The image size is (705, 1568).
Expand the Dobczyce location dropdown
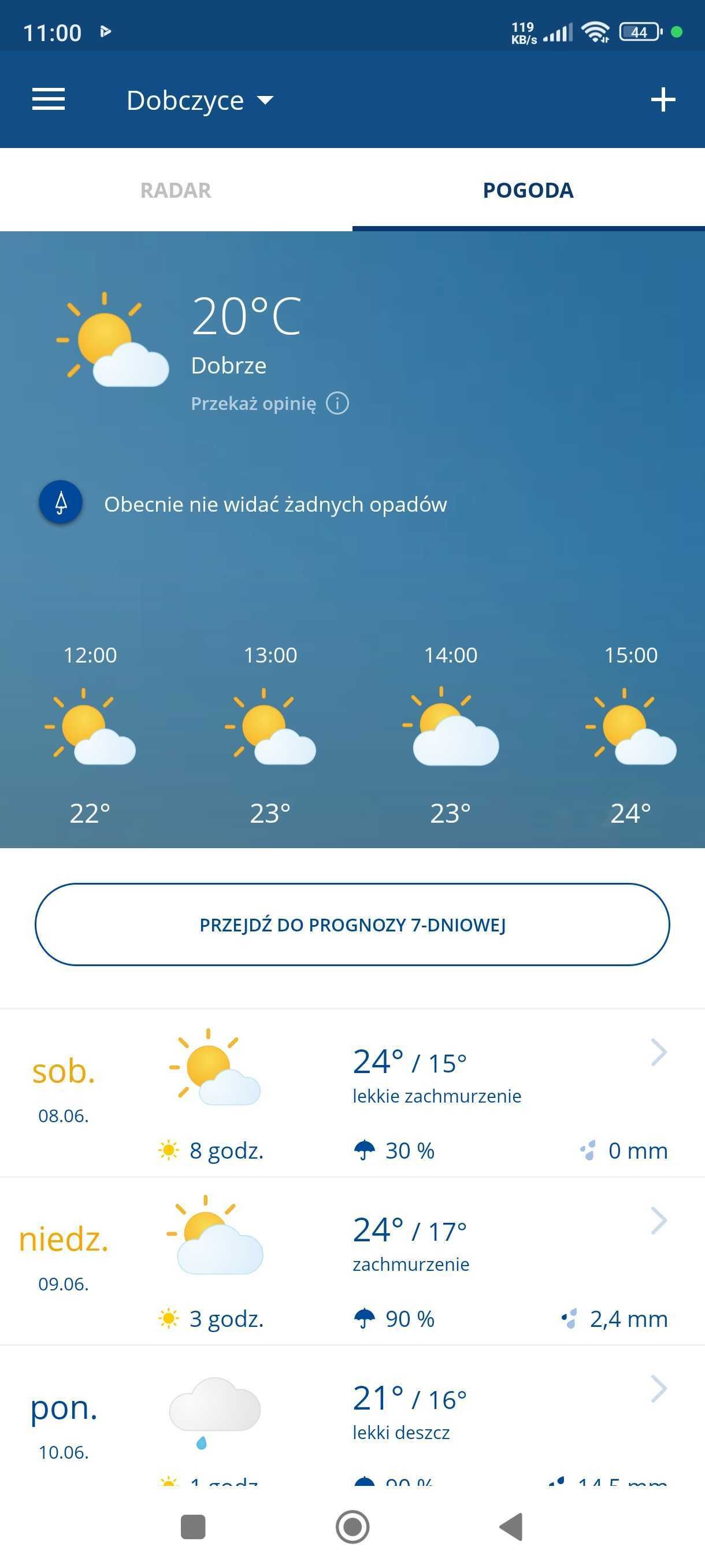point(199,101)
